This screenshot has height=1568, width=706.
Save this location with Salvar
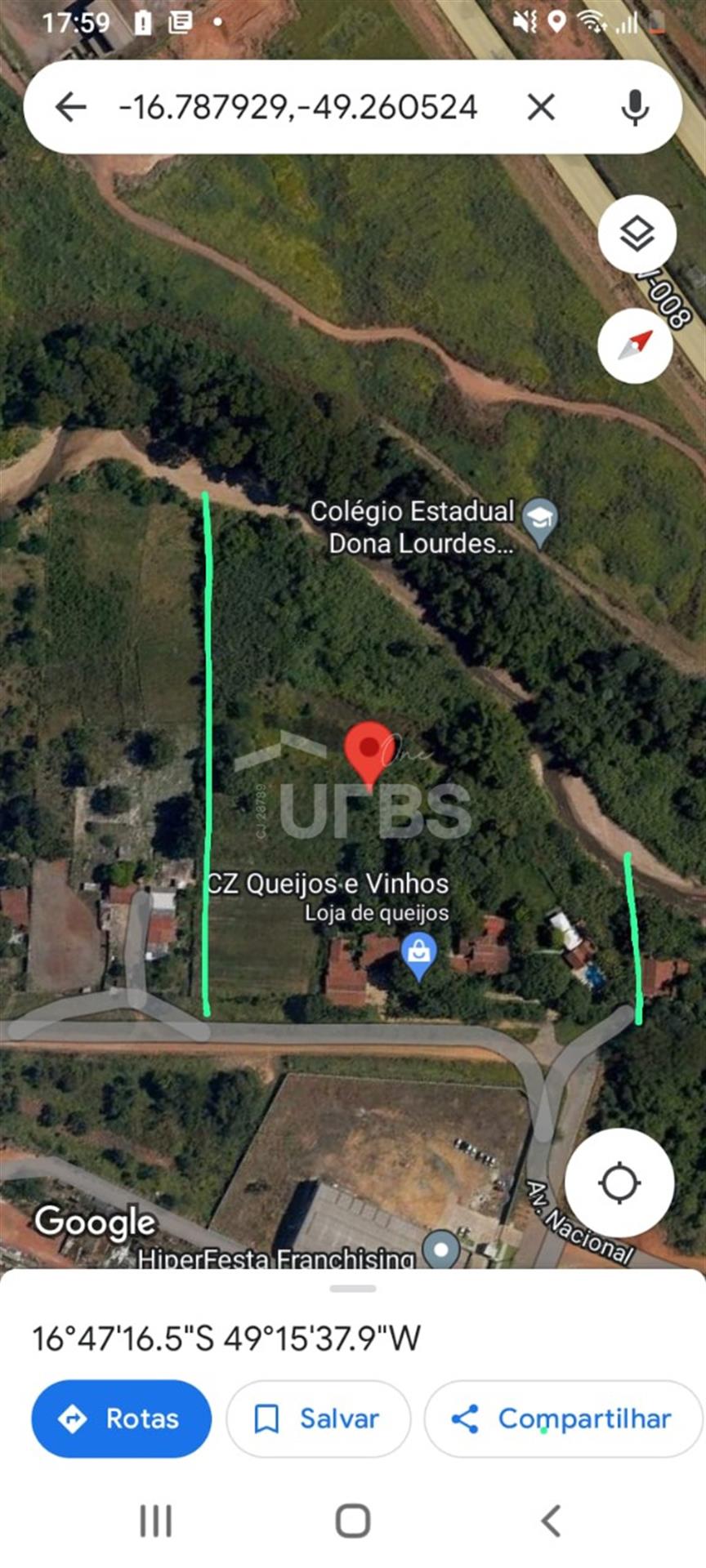click(318, 1419)
